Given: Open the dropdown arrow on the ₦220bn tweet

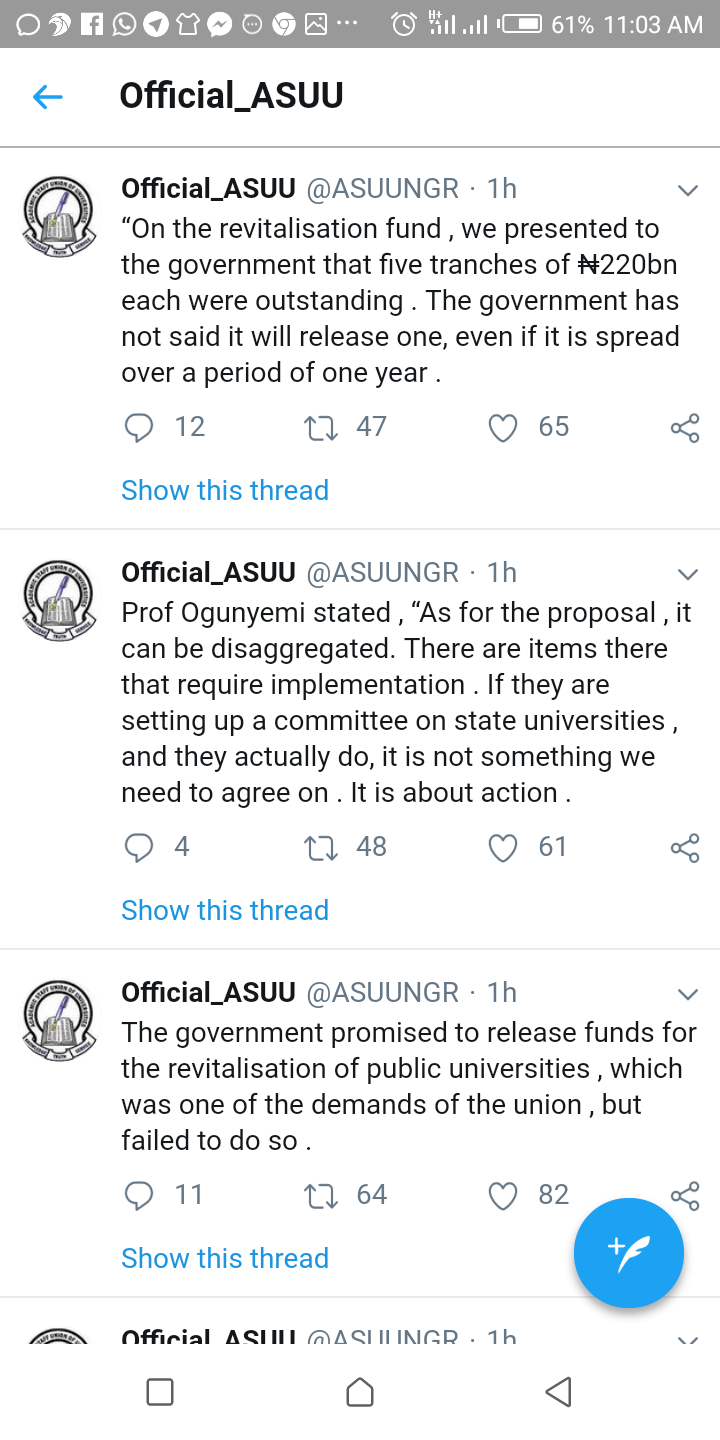Looking at the screenshot, I should click(687, 190).
